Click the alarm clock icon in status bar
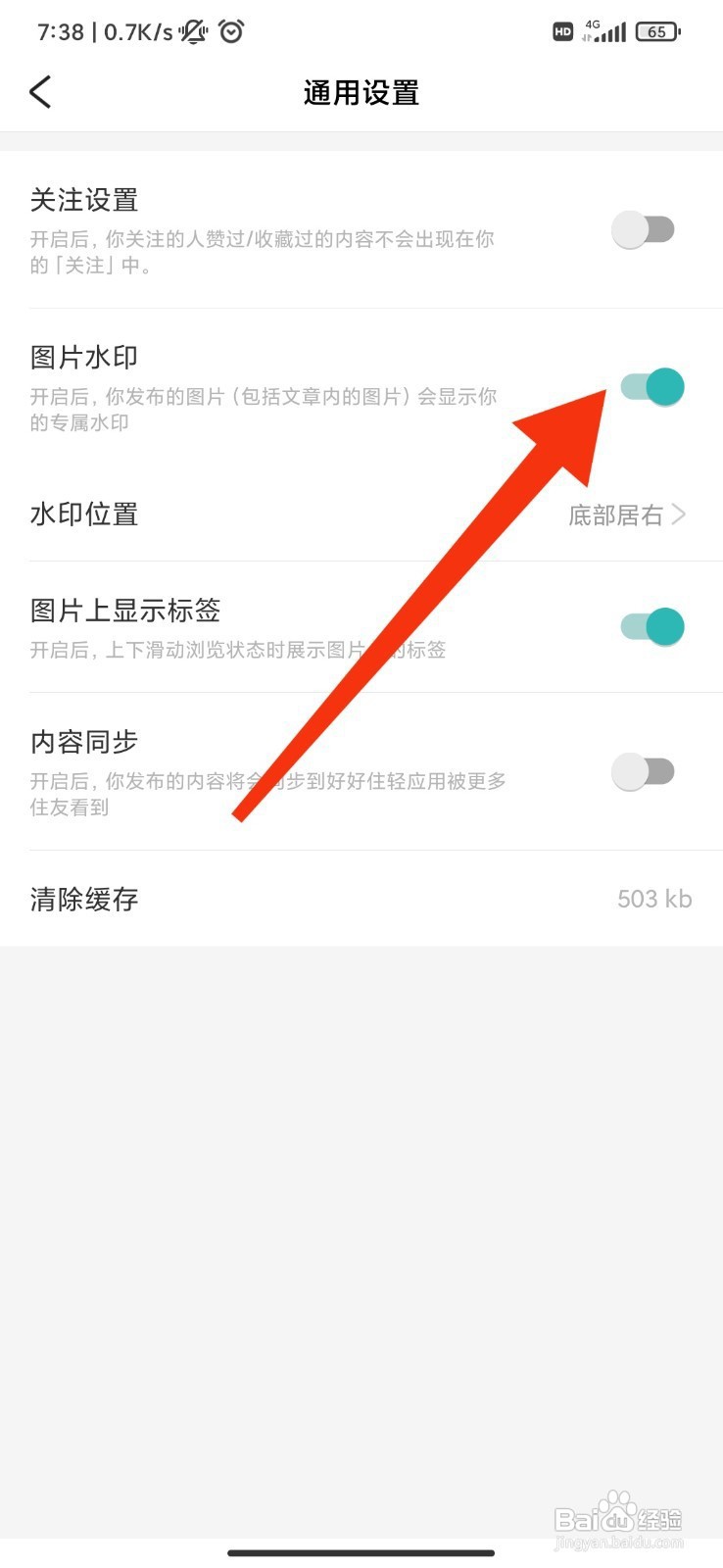Image resolution: width=723 pixels, height=1568 pixels. point(230,30)
